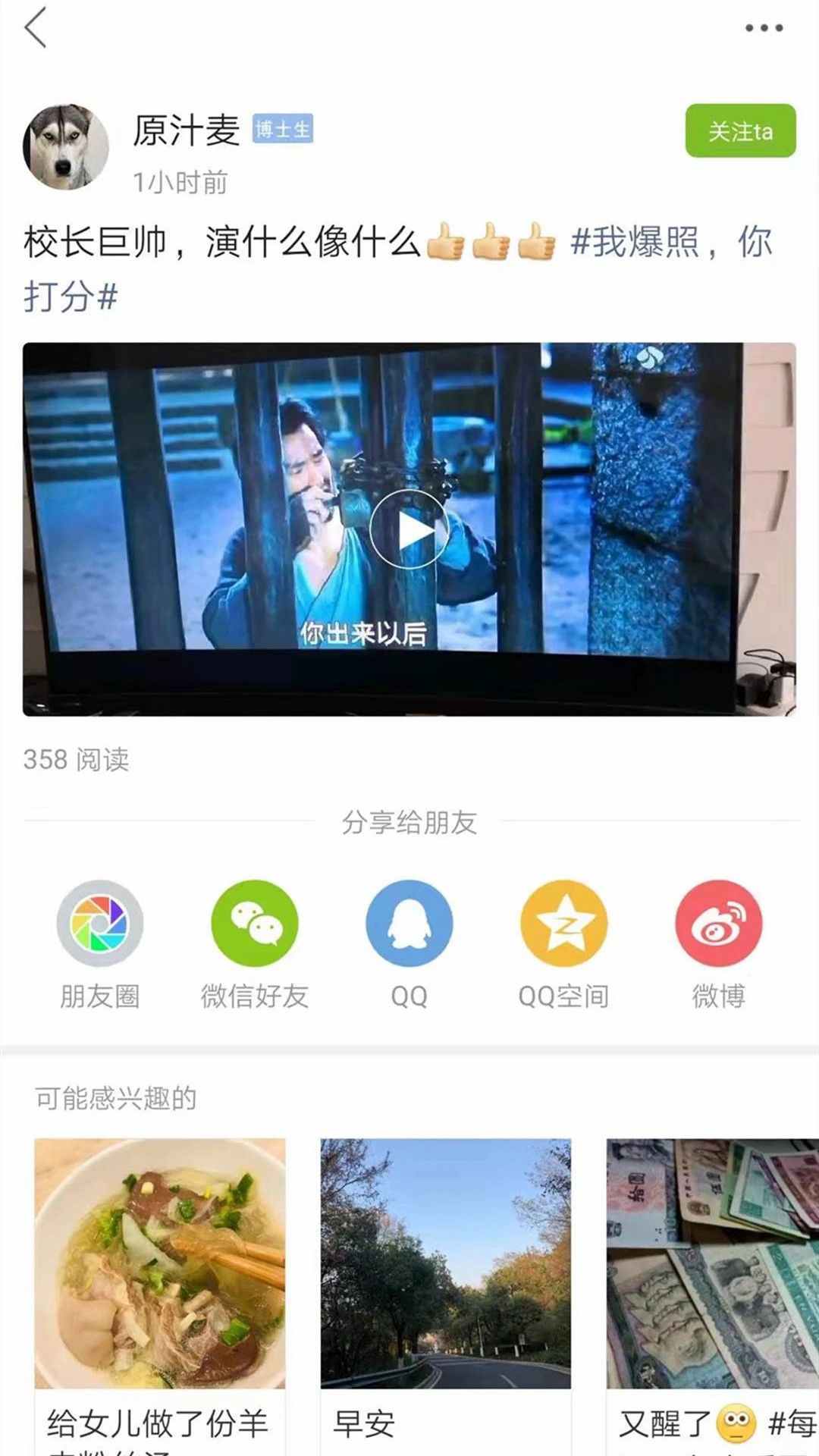Share the post to QQ空间
Screen dimensions: 819x1456
pos(564,924)
